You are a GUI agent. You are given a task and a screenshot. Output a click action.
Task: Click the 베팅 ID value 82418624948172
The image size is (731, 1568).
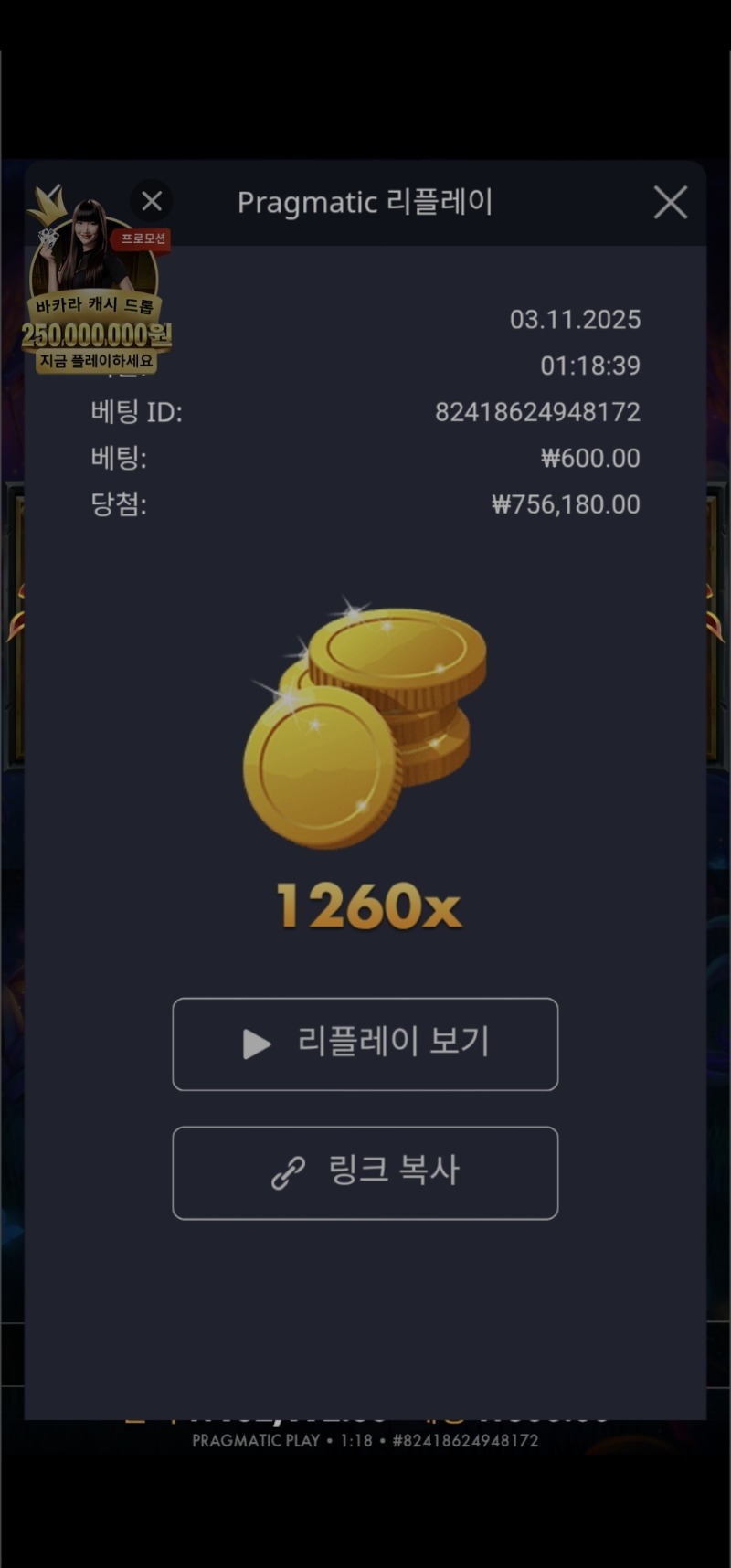538,412
